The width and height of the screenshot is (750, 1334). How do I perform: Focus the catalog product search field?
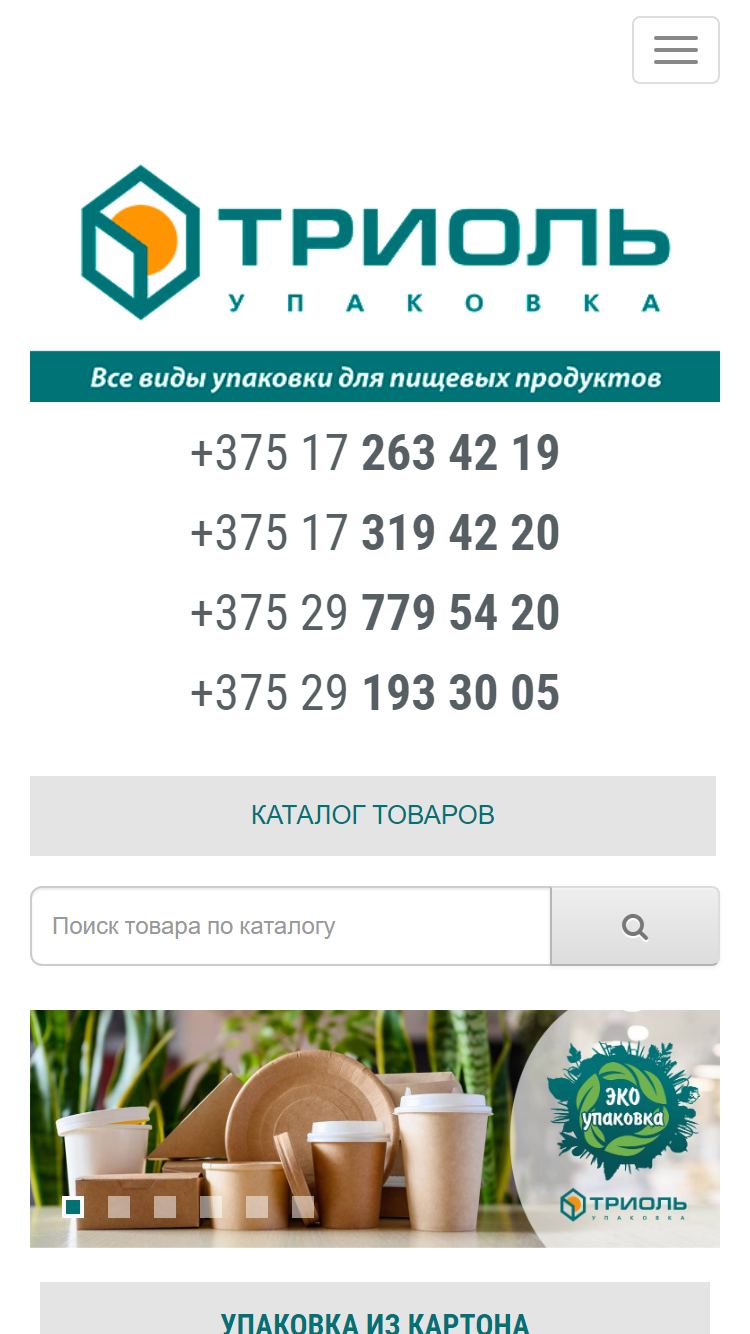coord(291,926)
